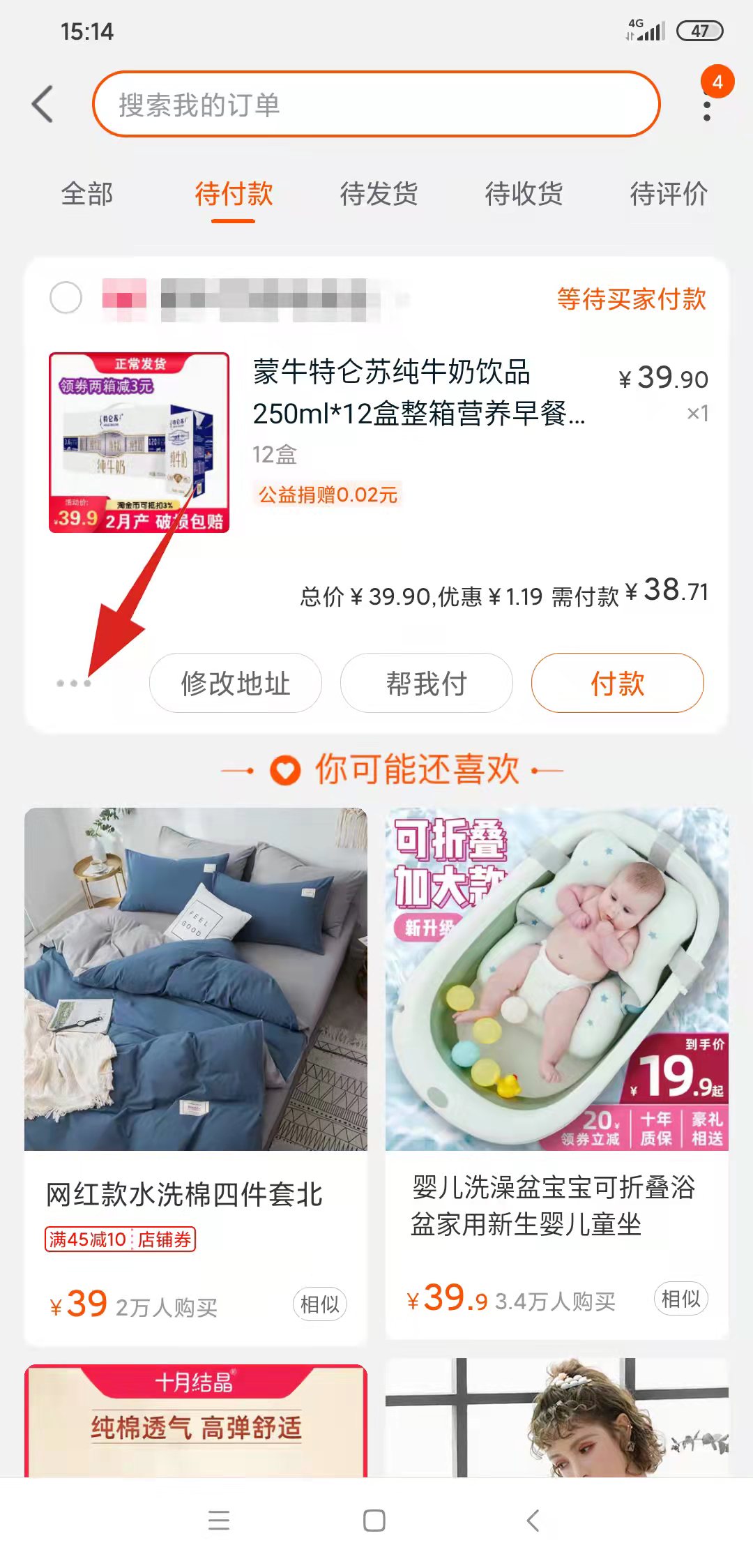Switch to the 待发货 tab

point(379,194)
